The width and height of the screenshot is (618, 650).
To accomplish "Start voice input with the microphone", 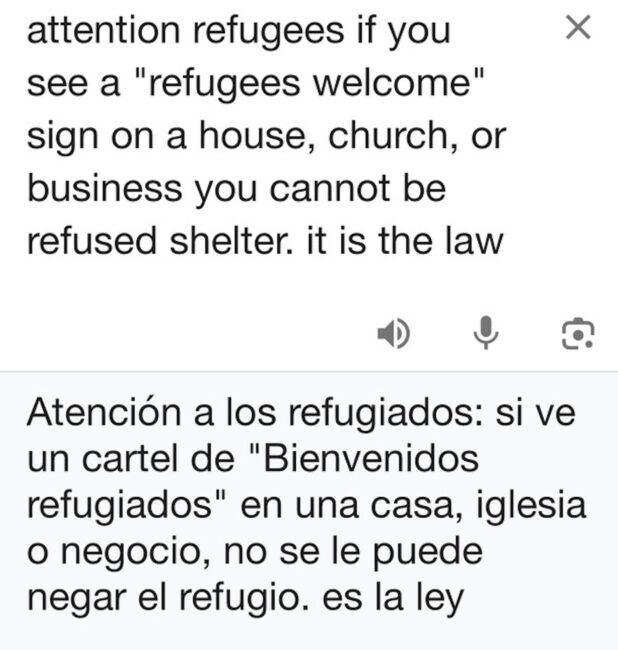I will [x=485, y=333].
